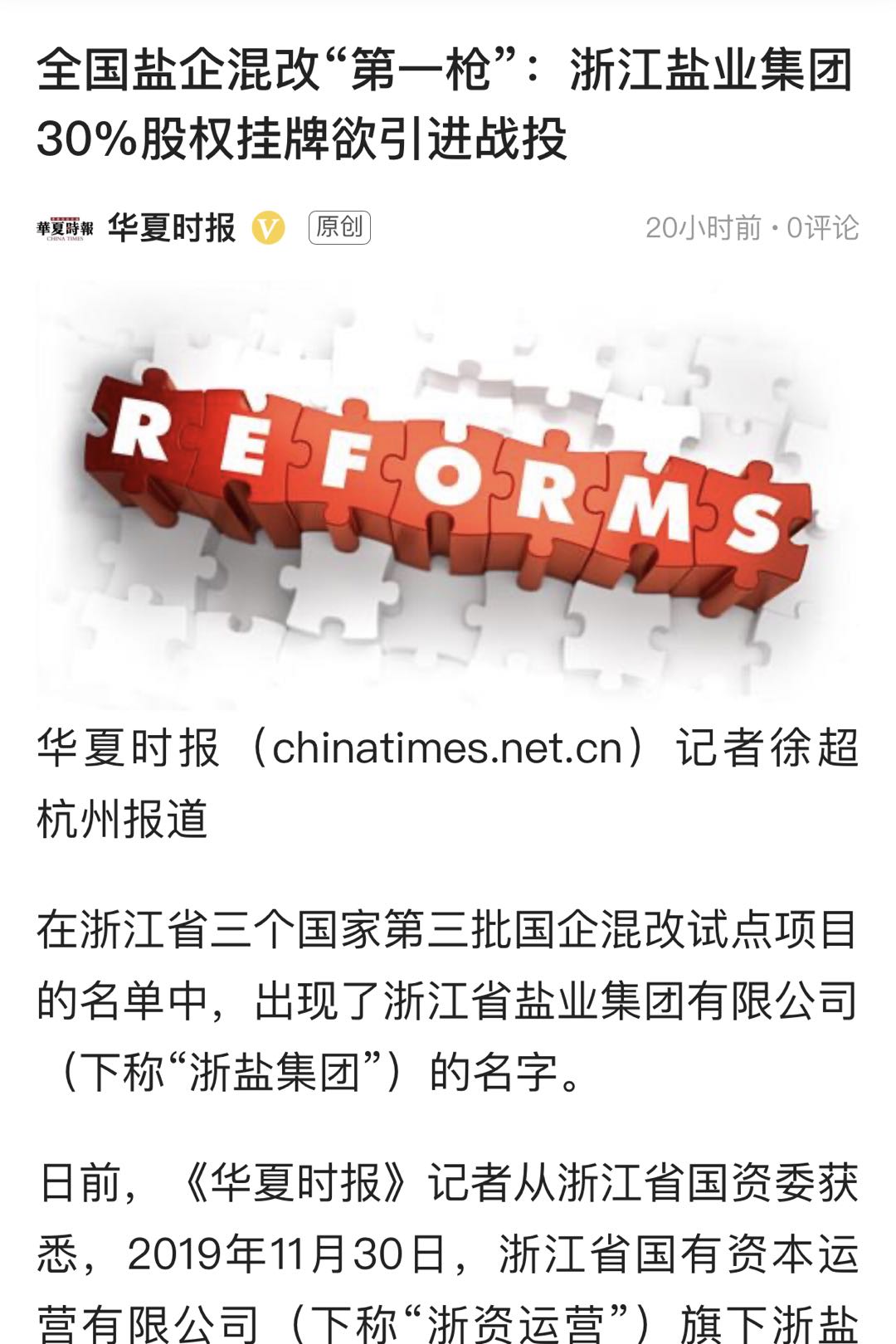Open the 华夏时报 publisher profile
896x1344 pixels.
point(172,227)
